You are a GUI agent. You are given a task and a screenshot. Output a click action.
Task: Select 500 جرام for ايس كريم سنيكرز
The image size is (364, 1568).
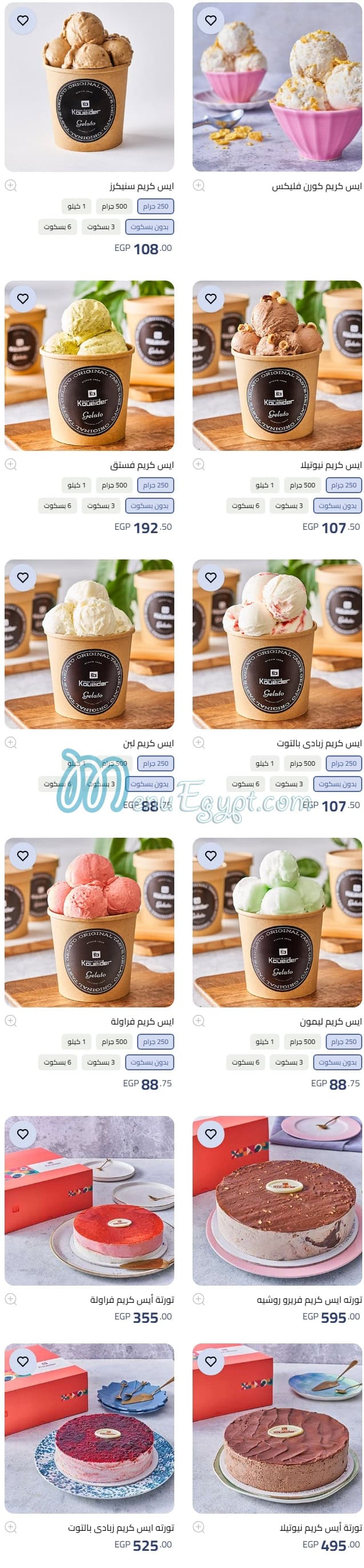(x=114, y=206)
